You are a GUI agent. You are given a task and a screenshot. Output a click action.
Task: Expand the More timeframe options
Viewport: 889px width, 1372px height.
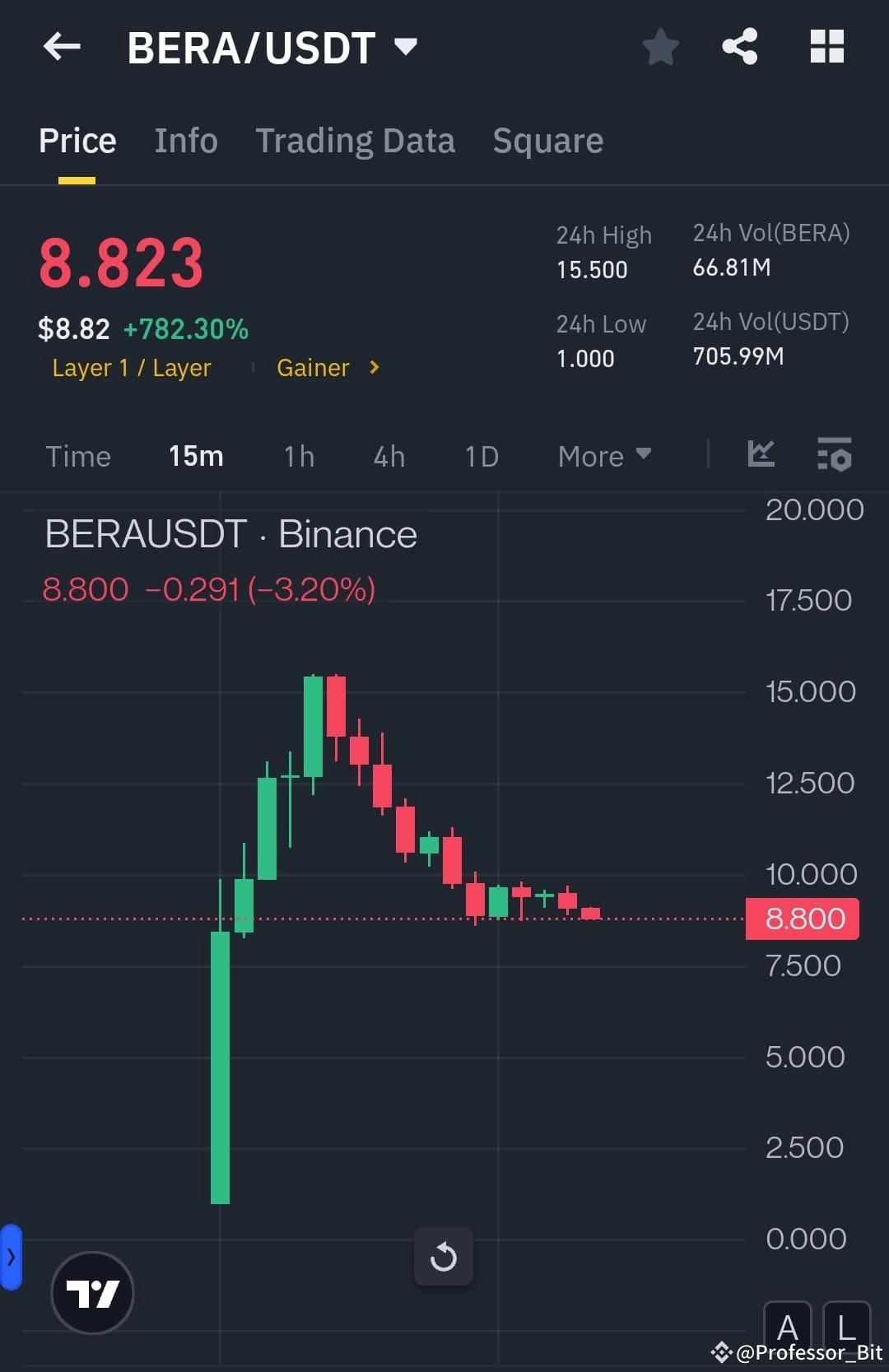tap(603, 456)
